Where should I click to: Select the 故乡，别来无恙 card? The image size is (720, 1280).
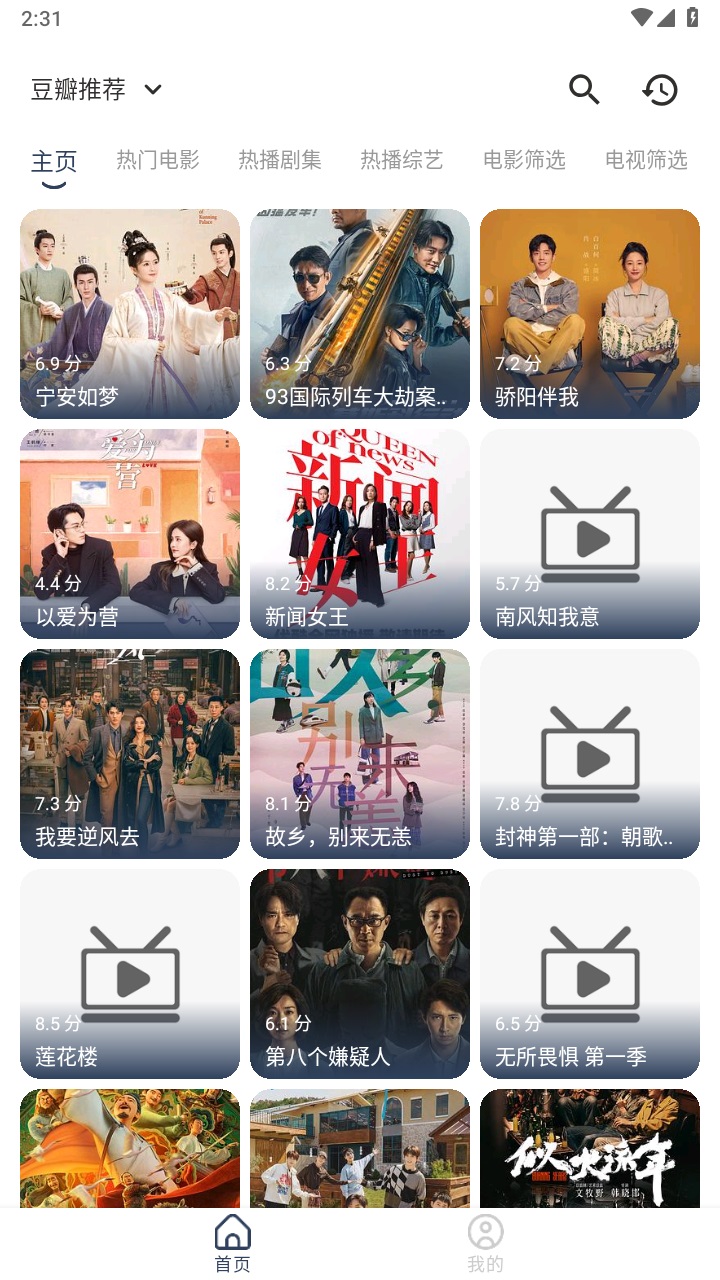360,753
